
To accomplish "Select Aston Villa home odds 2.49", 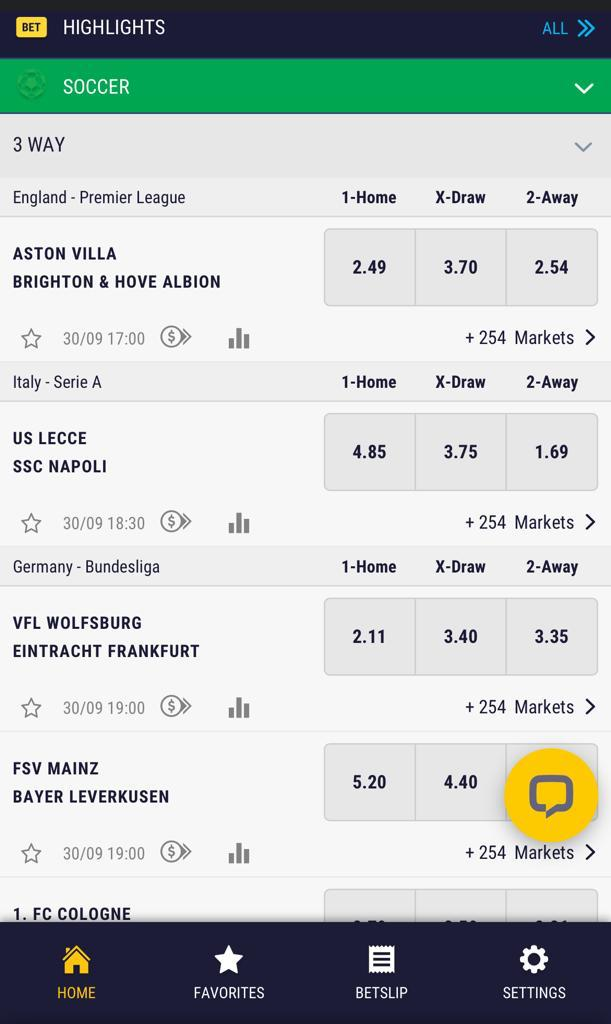I will [x=369, y=267].
